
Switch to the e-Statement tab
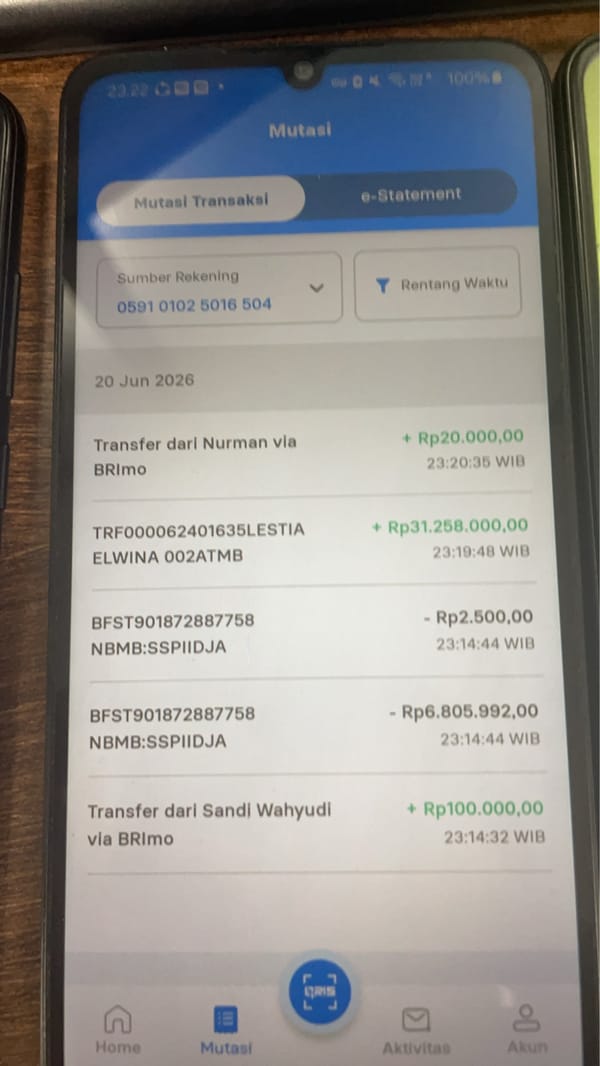[410, 194]
